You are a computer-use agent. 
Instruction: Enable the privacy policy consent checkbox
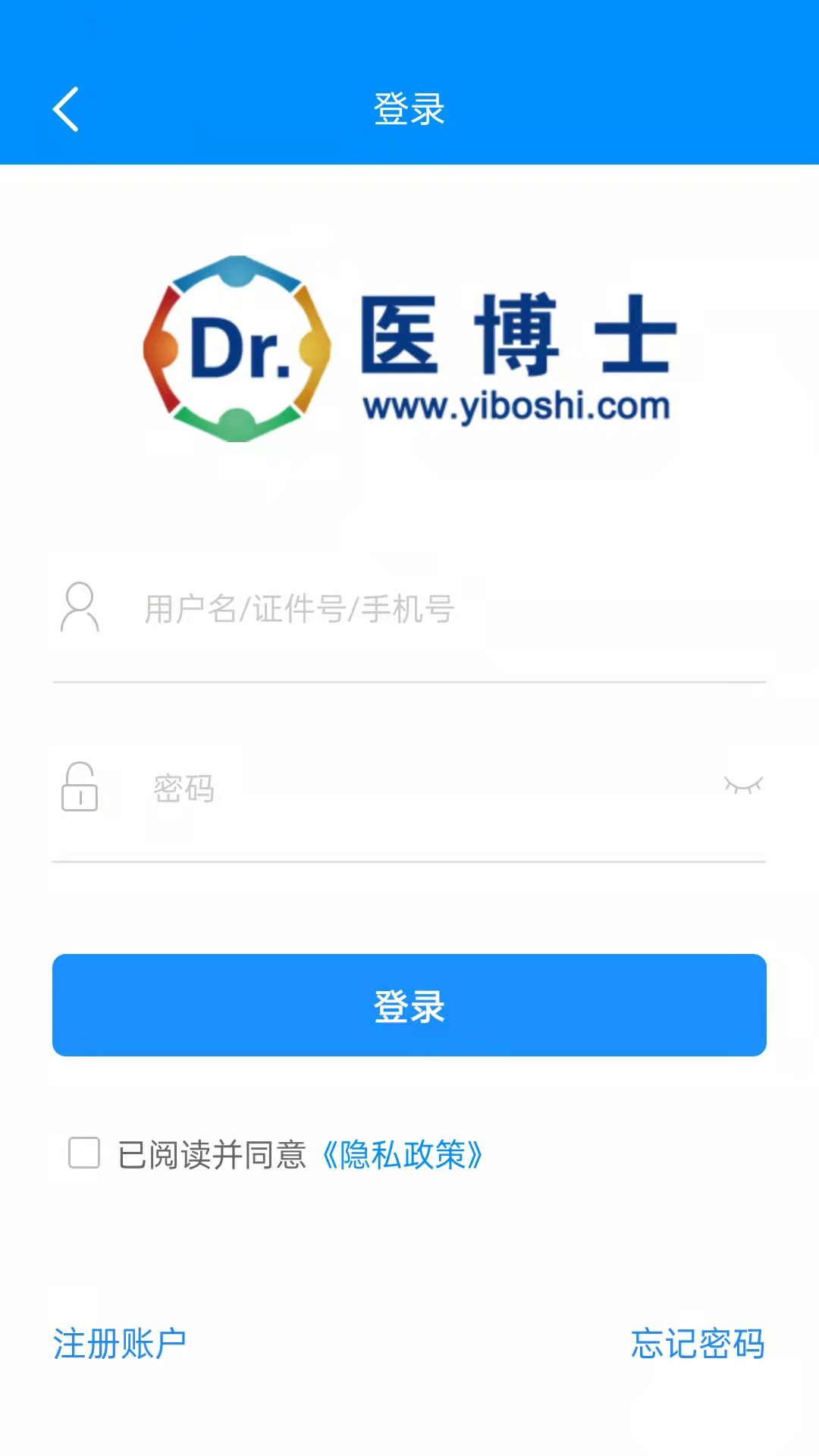[x=84, y=1154]
